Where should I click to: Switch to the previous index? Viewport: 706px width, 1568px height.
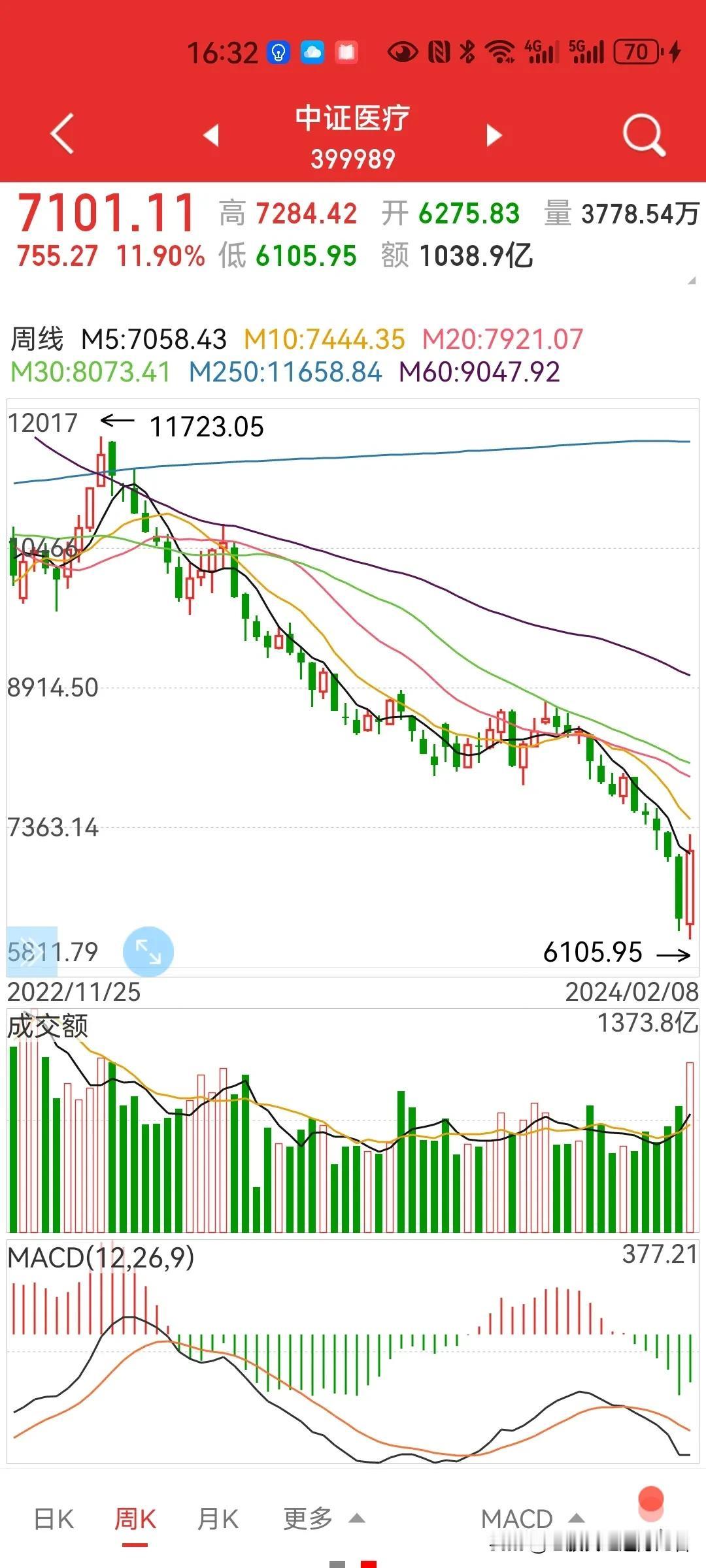(210, 135)
